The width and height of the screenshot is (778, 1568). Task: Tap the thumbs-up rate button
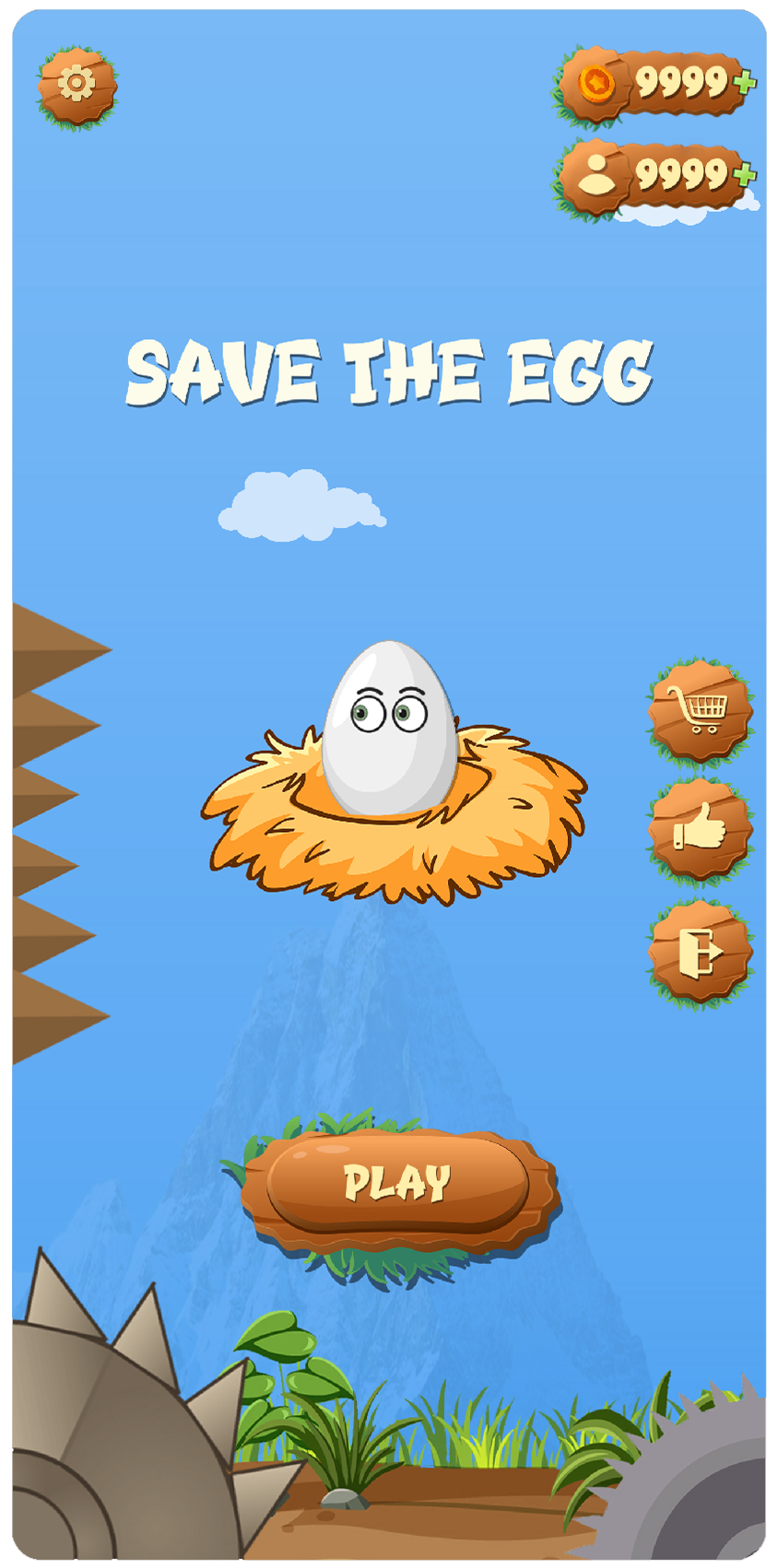pyautogui.click(x=700, y=830)
